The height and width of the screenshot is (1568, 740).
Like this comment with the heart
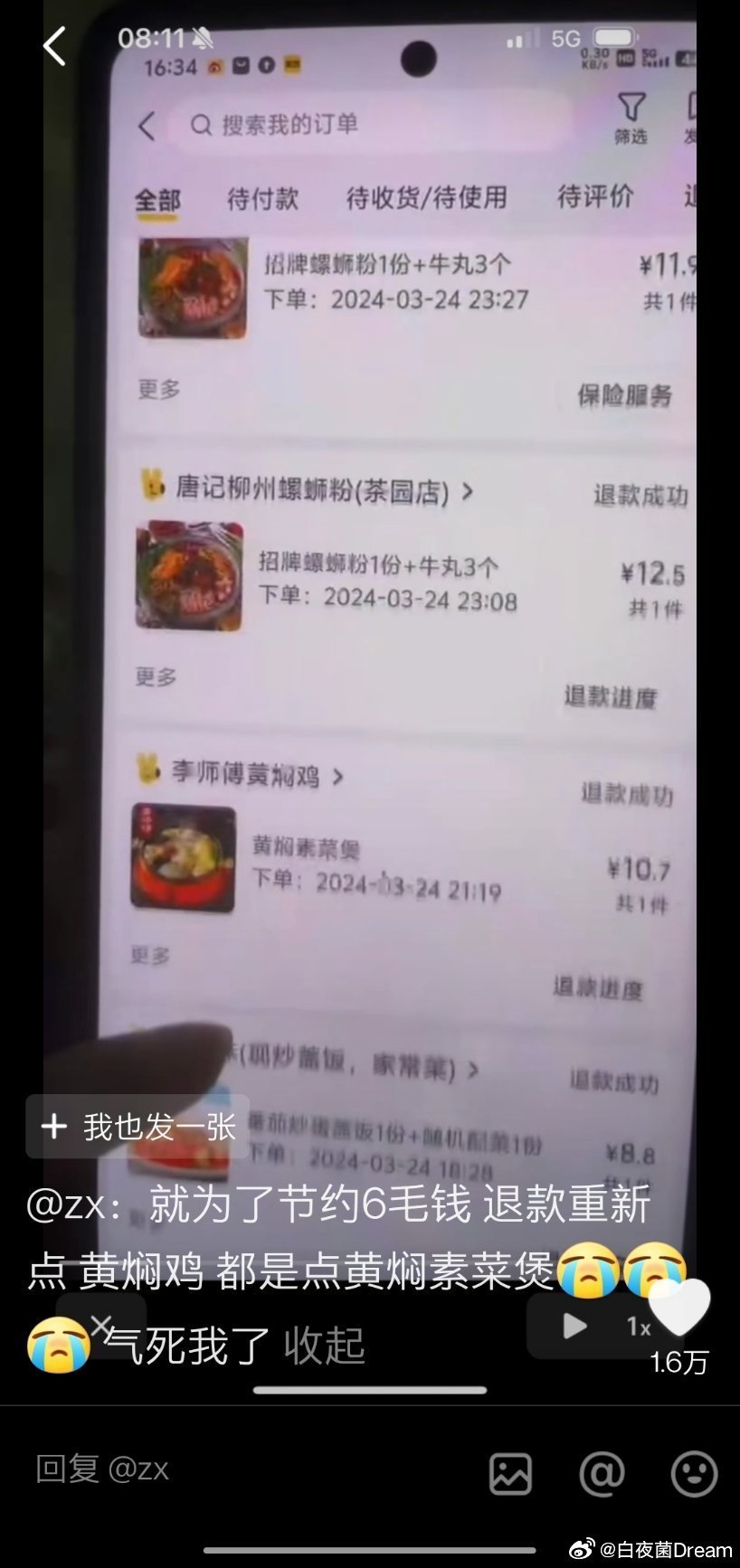click(680, 1309)
